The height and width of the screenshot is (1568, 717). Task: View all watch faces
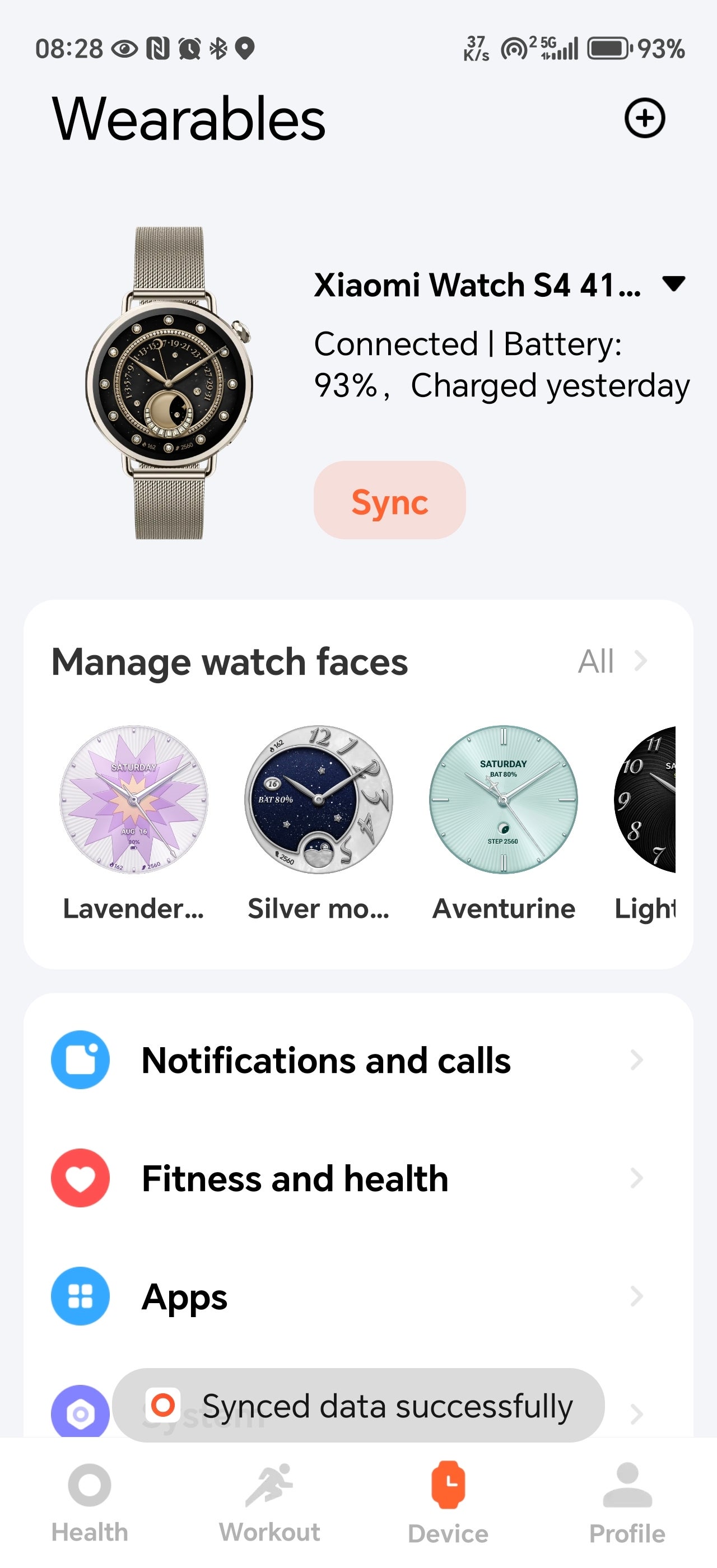612,661
